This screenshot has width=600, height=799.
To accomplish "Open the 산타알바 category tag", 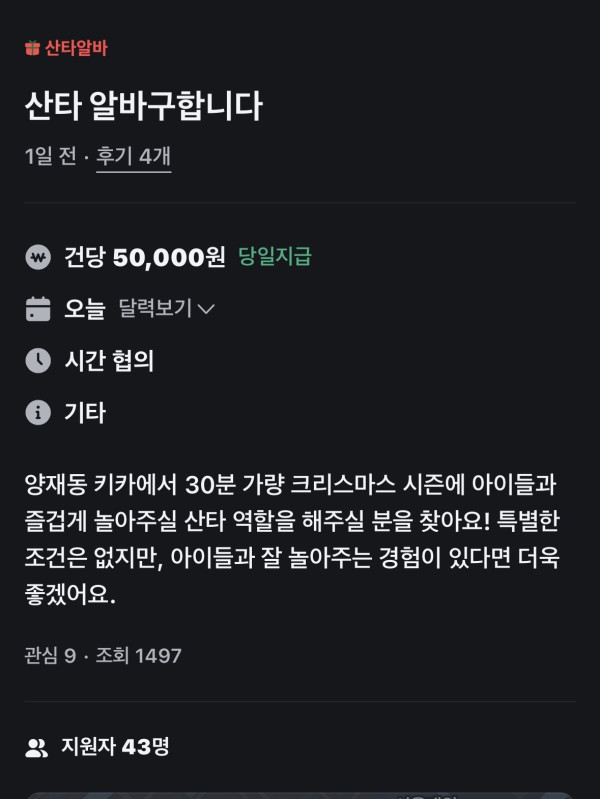I will [66, 48].
